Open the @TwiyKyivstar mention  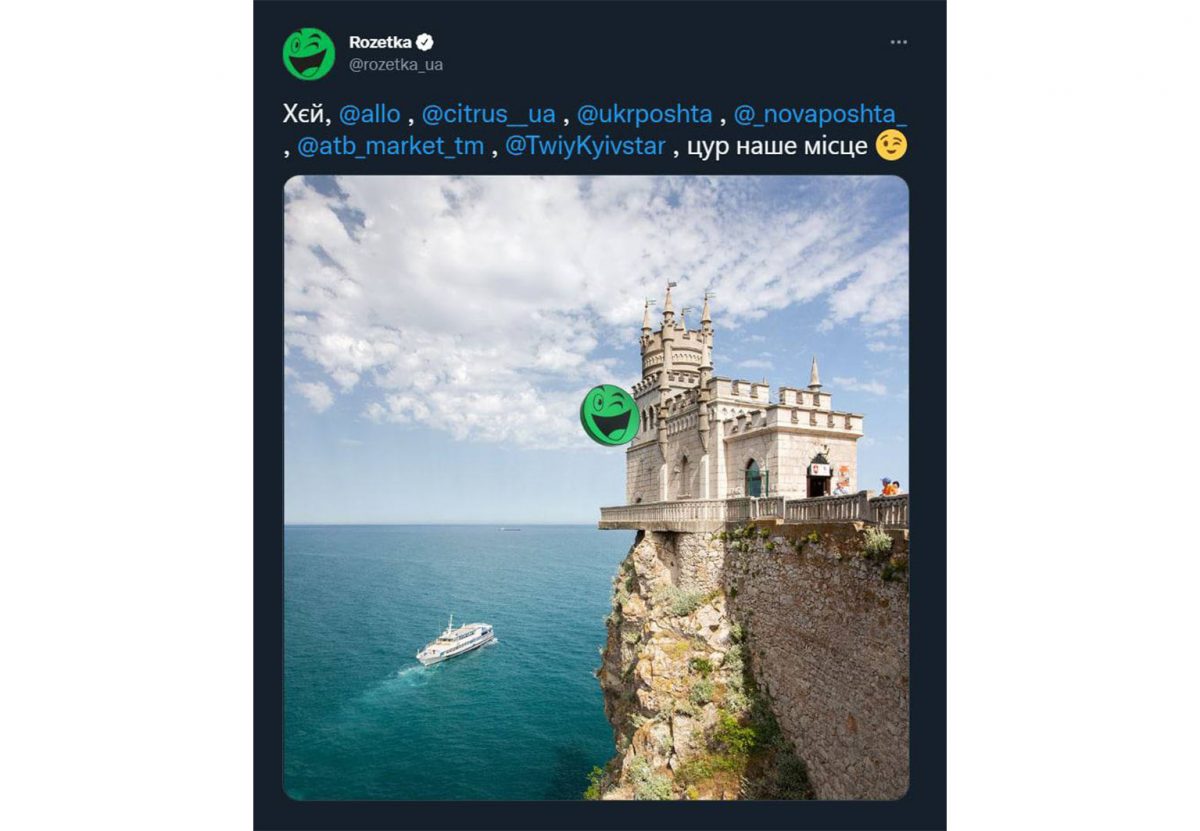[585, 146]
